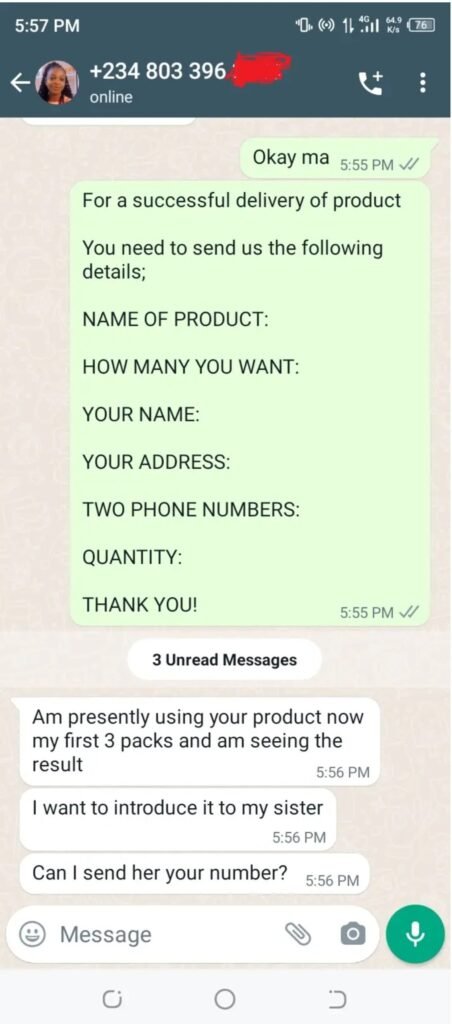Screen dimensions: 452x1024
Task: Tap the voice message microphone button
Action: click(x=415, y=934)
